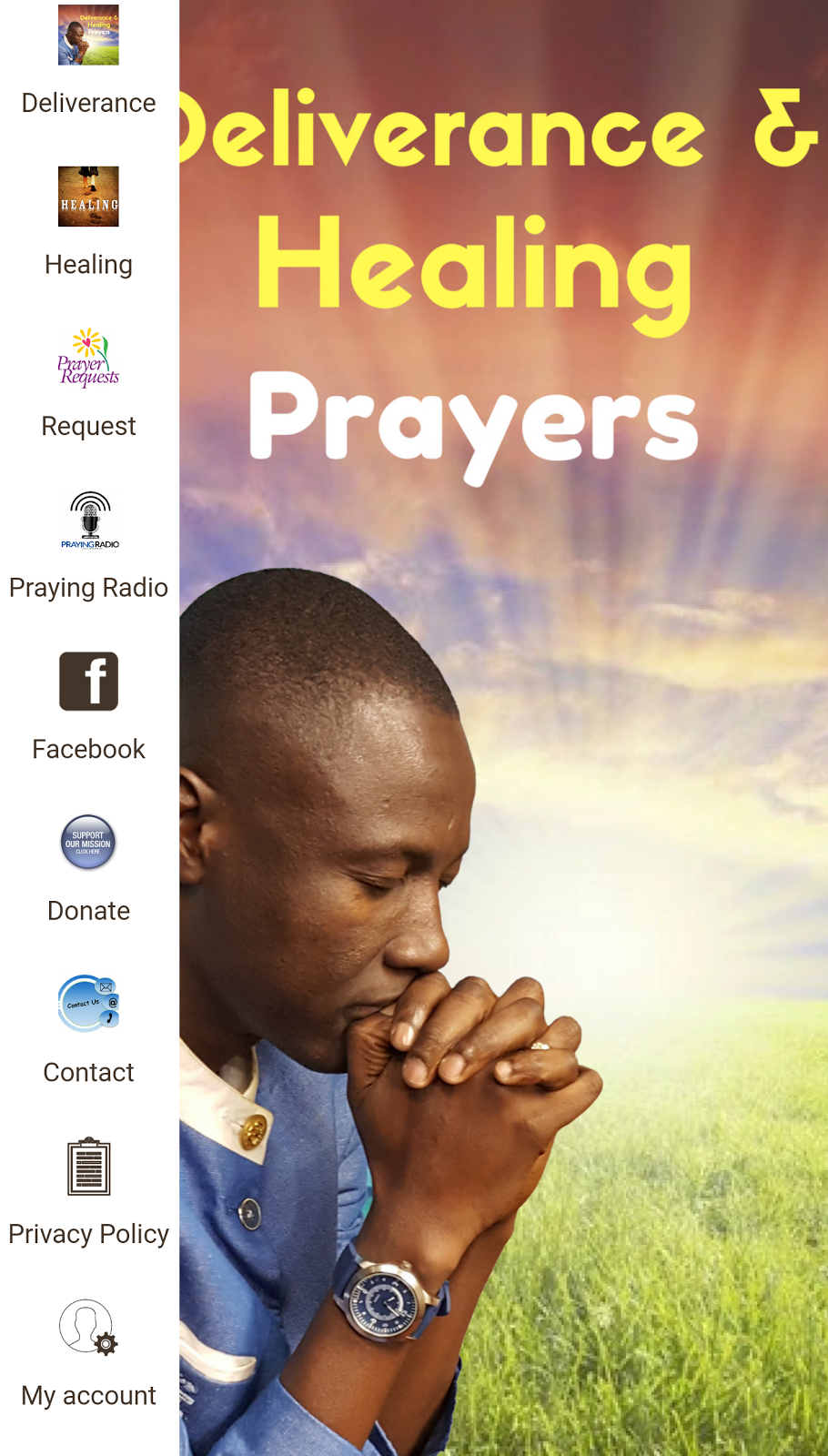
Task: Open the Praying Radio microphone icon
Action: click(x=88, y=519)
